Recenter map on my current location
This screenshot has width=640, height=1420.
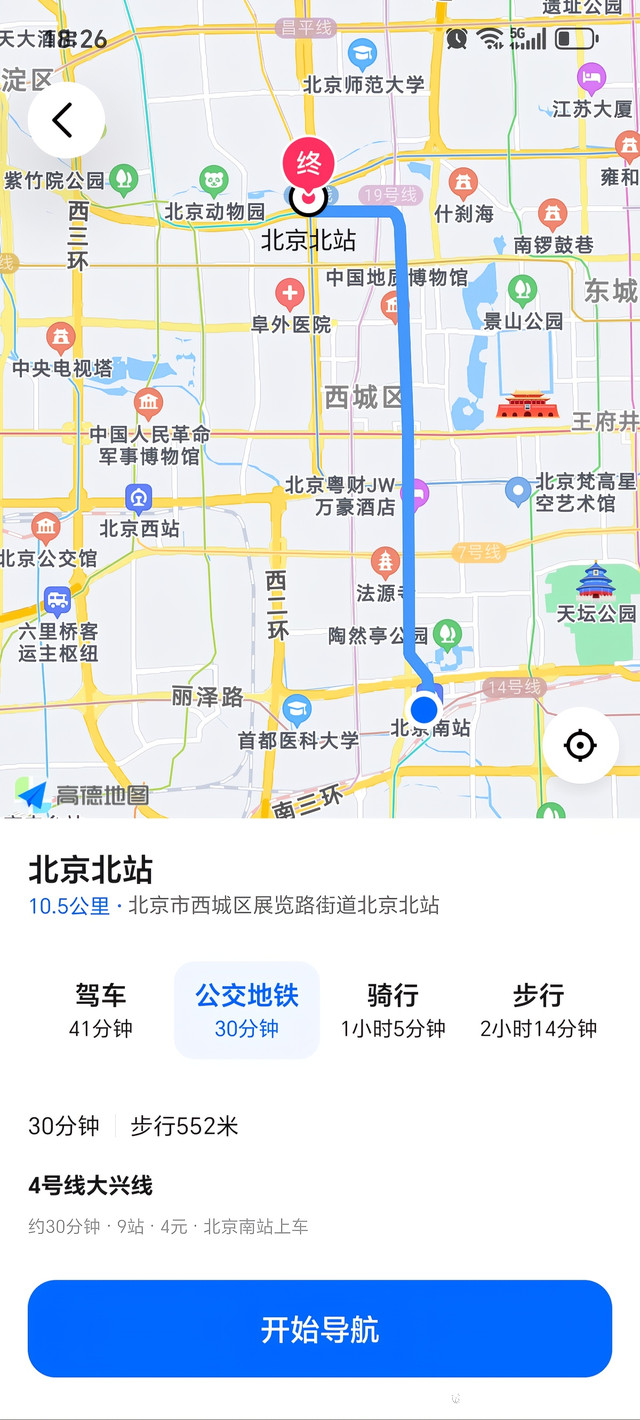pos(580,745)
